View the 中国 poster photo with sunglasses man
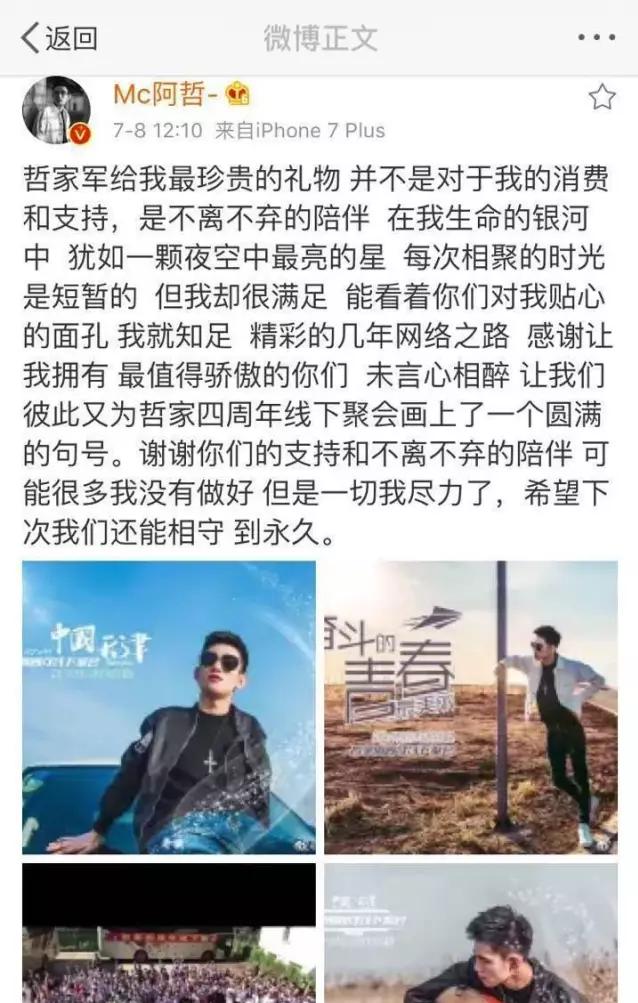Image resolution: width=638 pixels, height=1003 pixels. 169,706
